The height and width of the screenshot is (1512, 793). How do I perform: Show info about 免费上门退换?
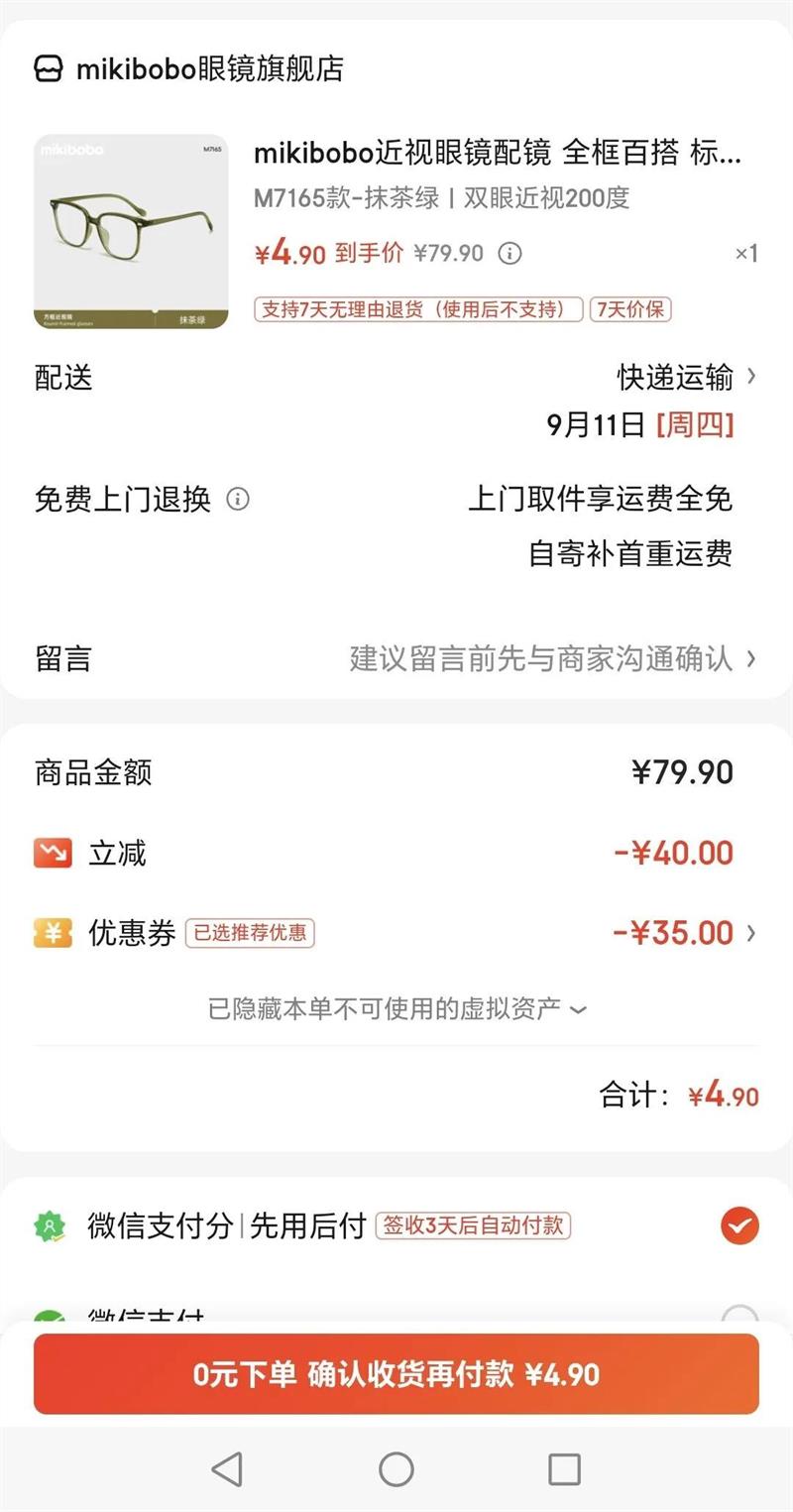(x=238, y=499)
